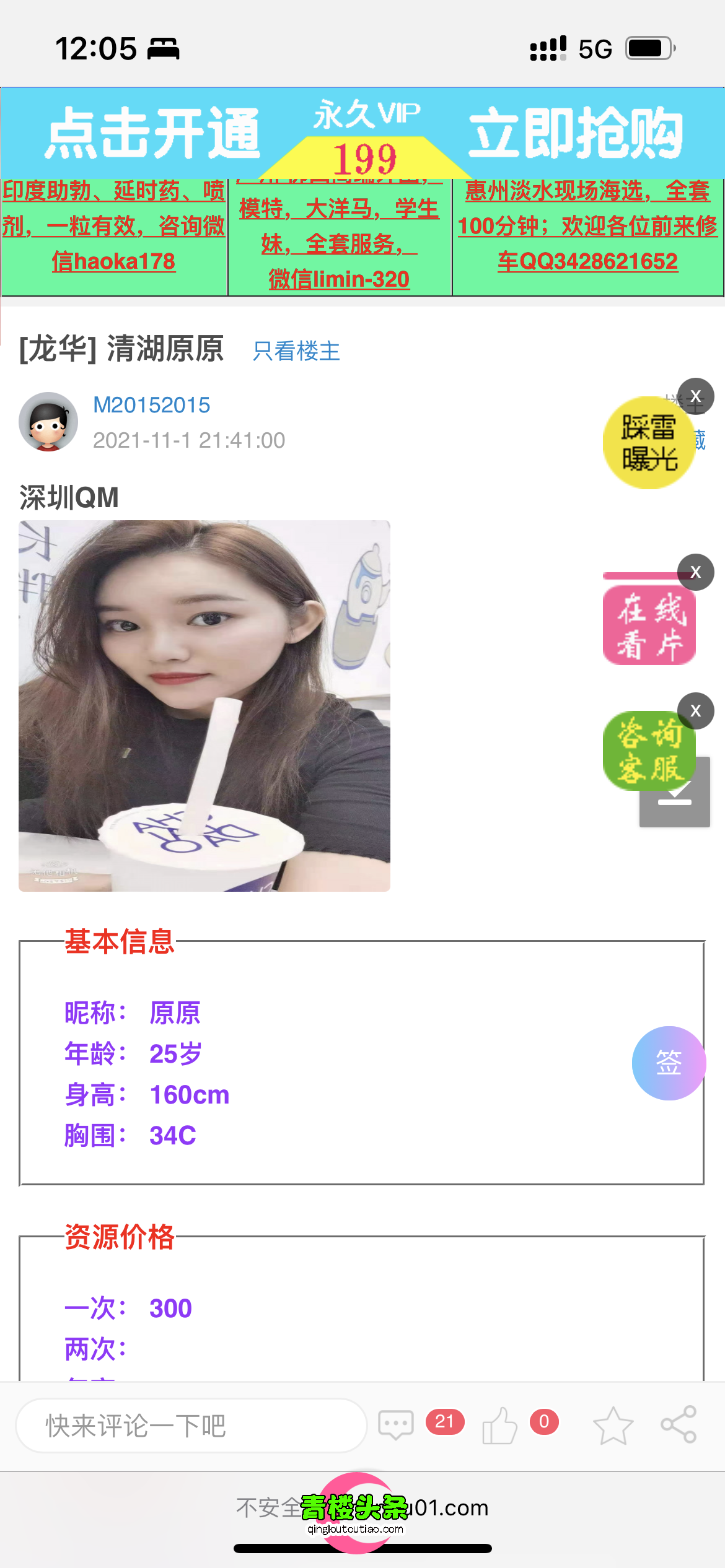
Task: Dismiss the 踩雷曝光 floating button
Action: (695, 396)
